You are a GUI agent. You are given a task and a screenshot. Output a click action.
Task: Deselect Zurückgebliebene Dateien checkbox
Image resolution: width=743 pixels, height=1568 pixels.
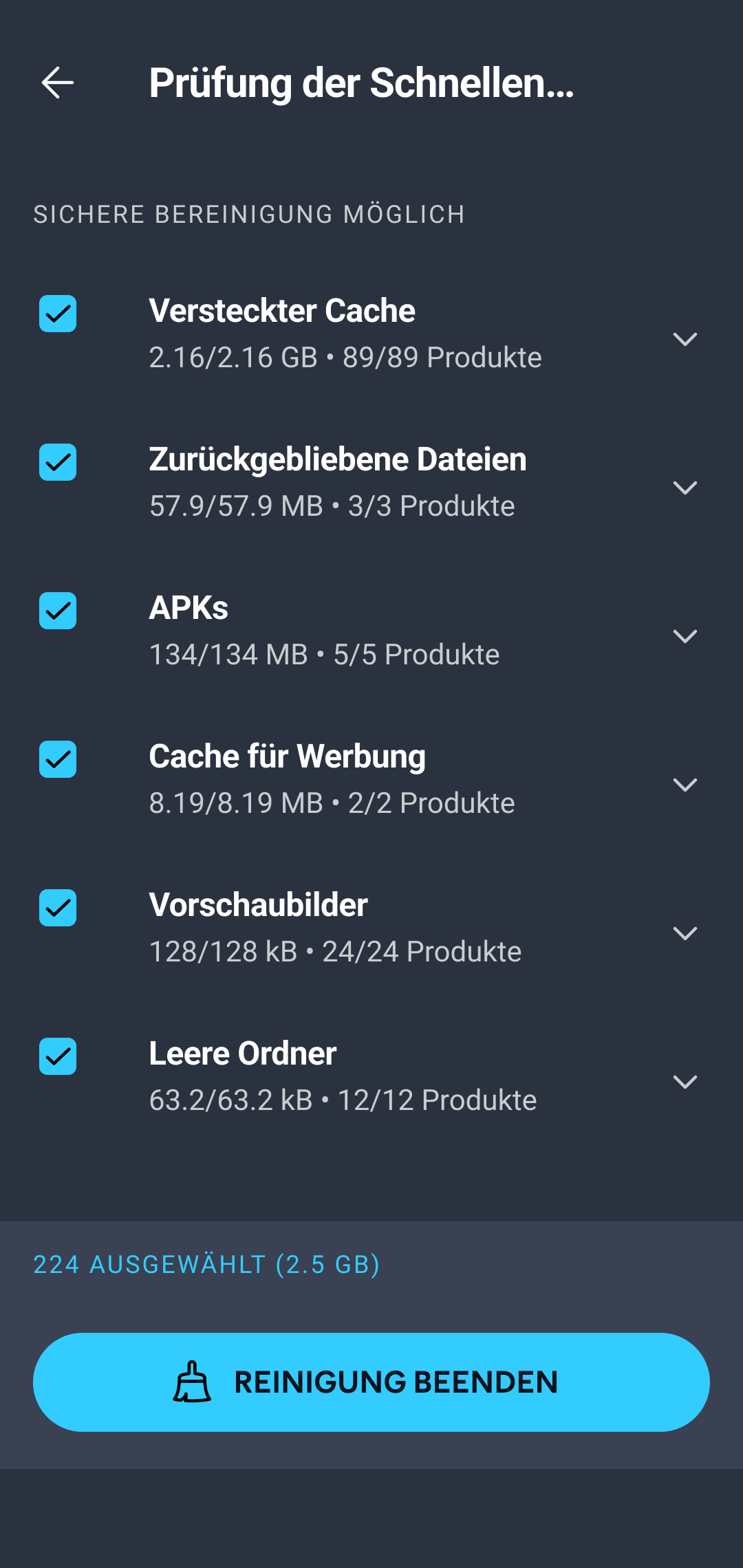[x=58, y=462]
